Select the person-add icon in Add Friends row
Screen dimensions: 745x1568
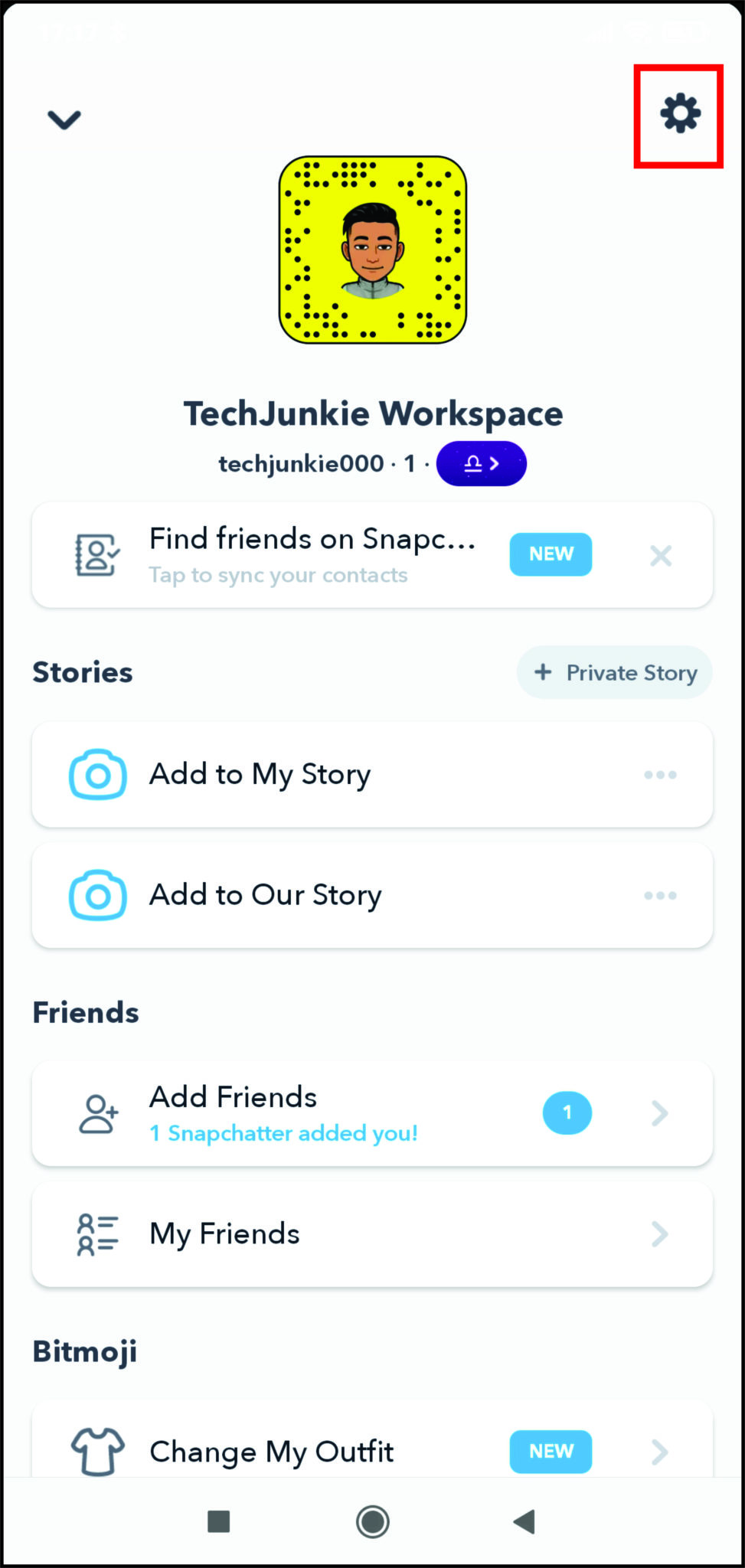[x=98, y=1113]
